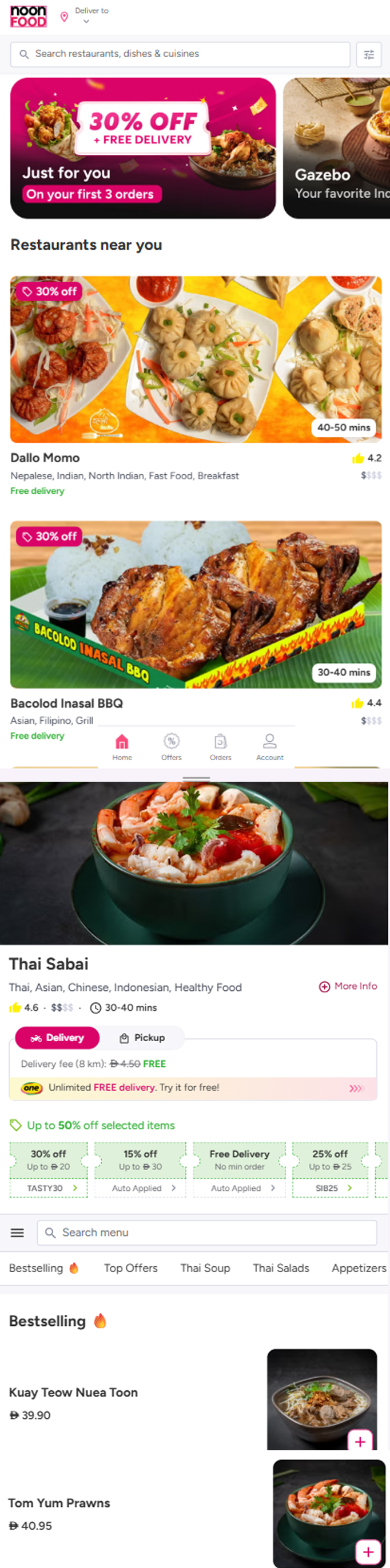The height and width of the screenshot is (1568, 390).
Task: Apply the TASTY30 coupon
Action: tap(49, 1187)
